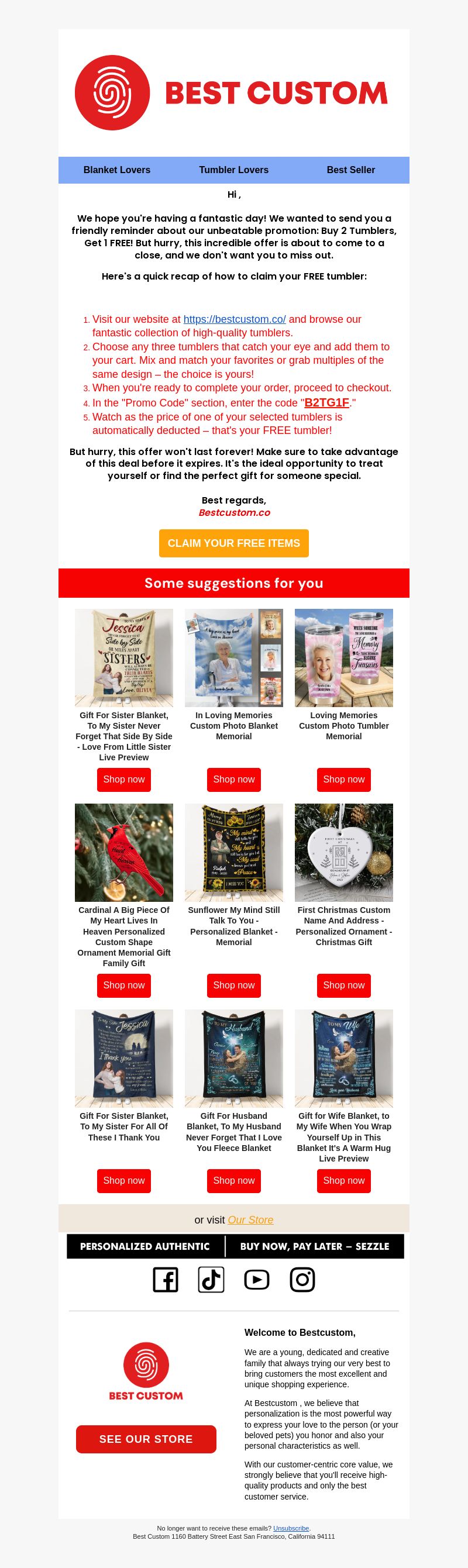The width and height of the screenshot is (468, 1568).
Task: Visit the Our Store link
Action: pyautogui.click(x=250, y=1220)
